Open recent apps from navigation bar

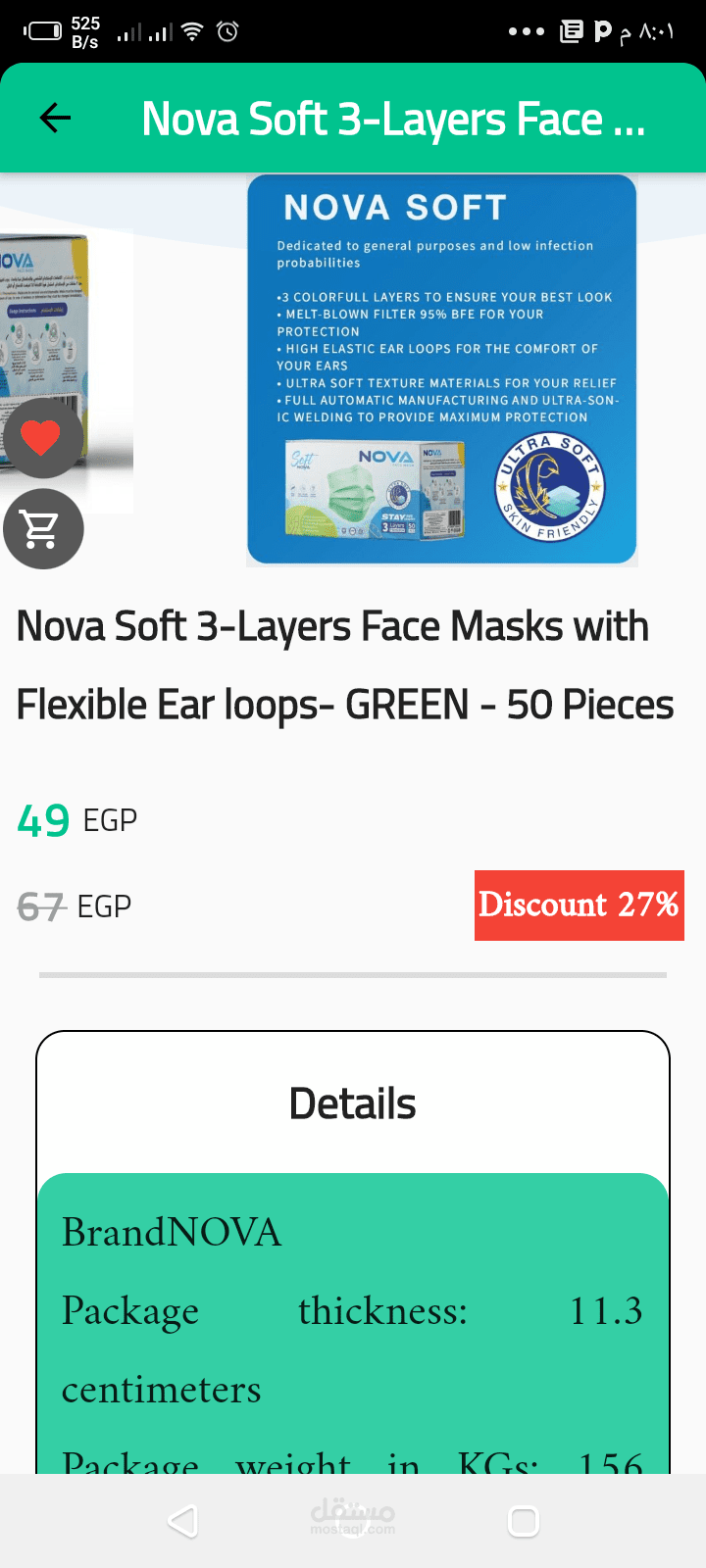tap(523, 1521)
